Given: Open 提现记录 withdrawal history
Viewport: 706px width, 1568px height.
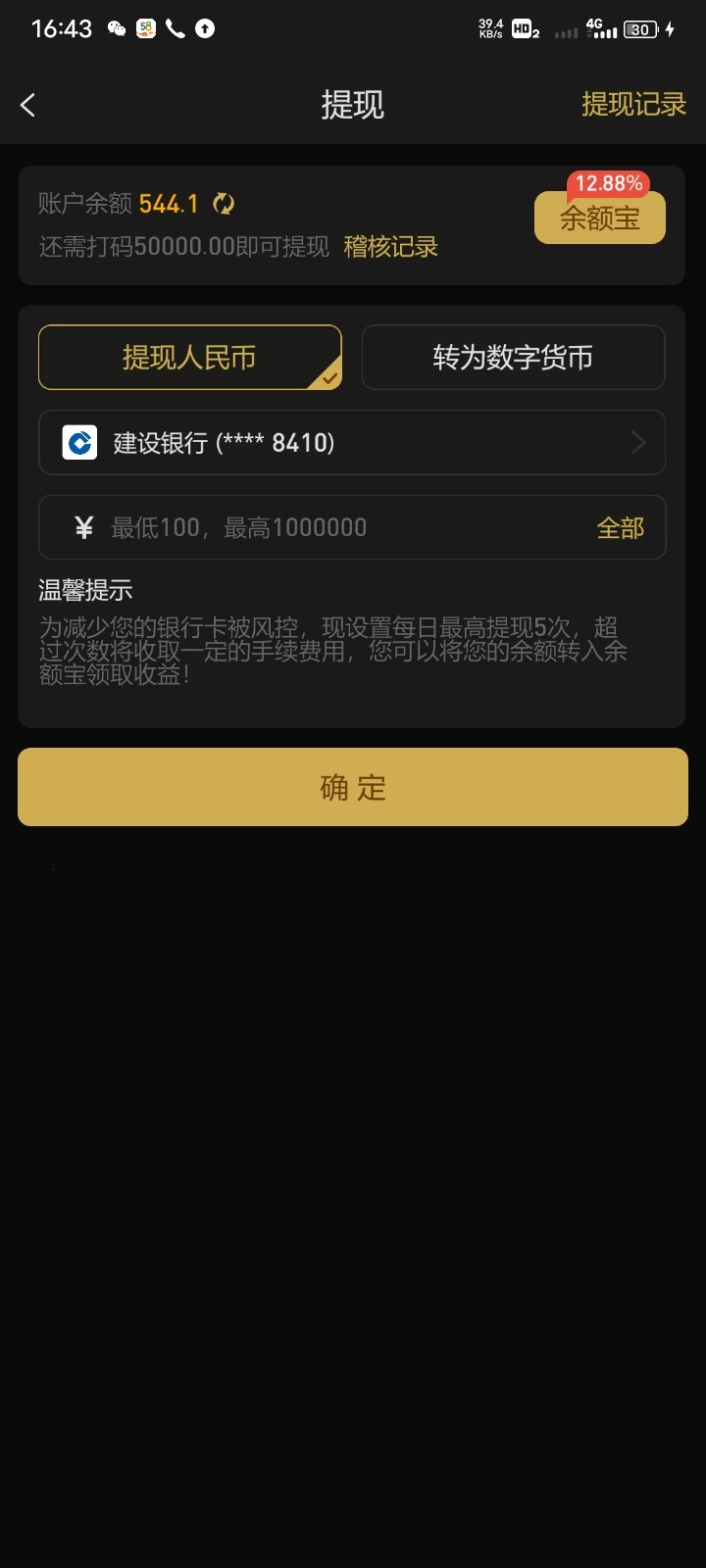Looking at the screenshot, I should point(633,105).
